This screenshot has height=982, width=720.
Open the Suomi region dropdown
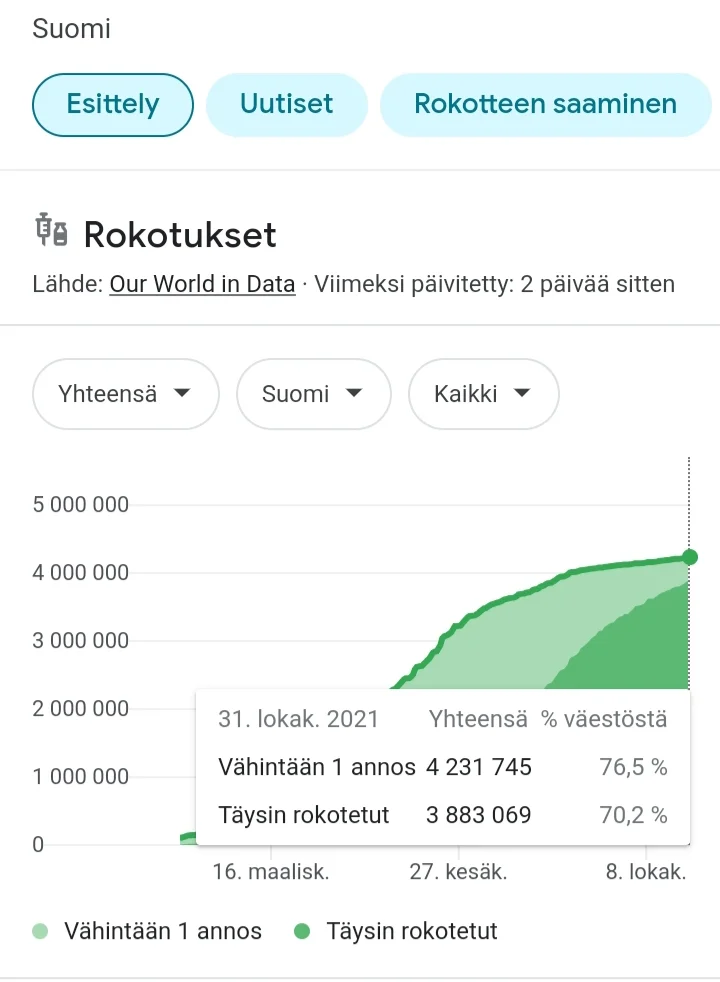[x=312, y=394]
